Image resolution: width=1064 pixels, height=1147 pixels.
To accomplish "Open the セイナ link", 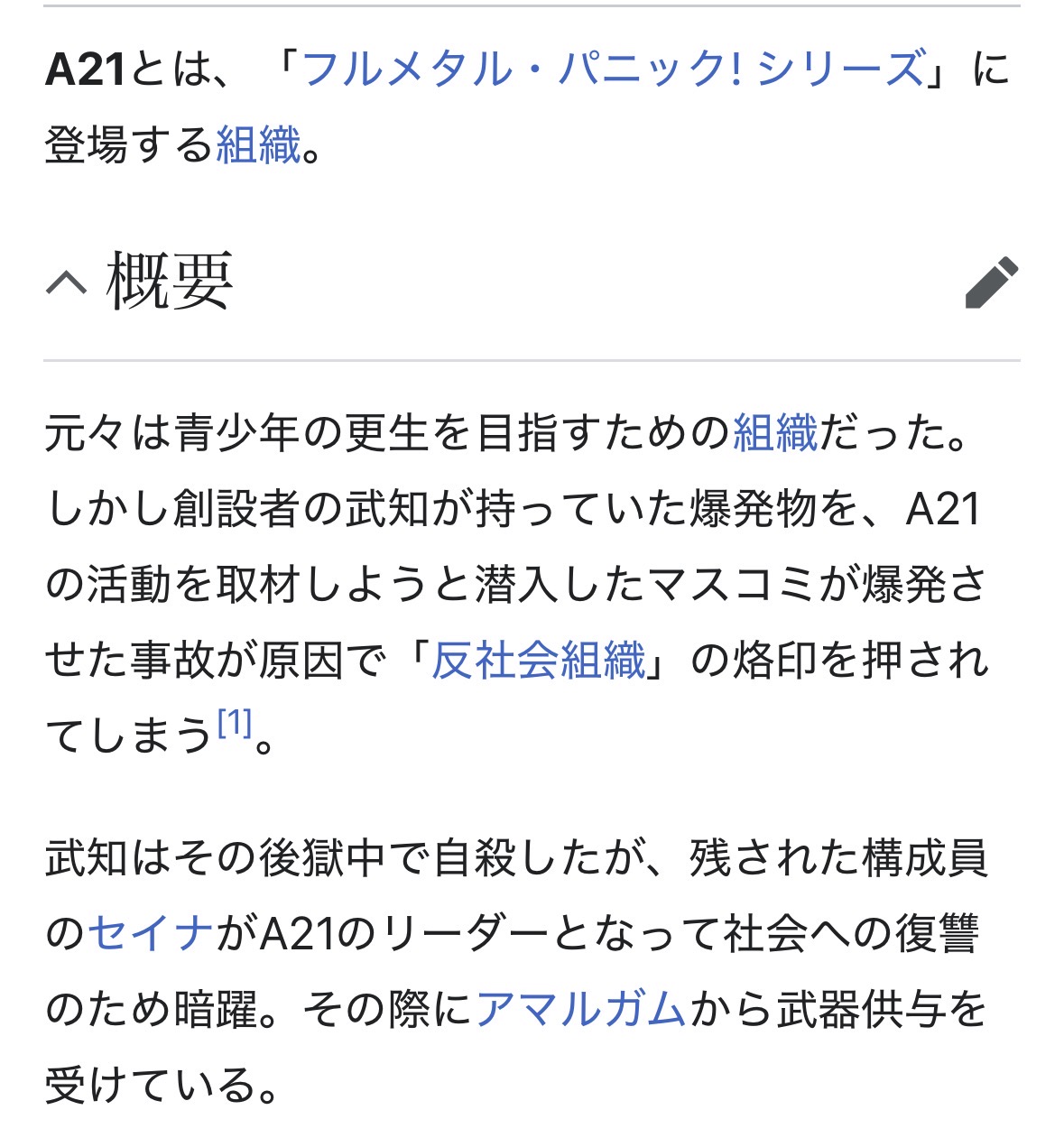I will pyautogui.click(x=151, y=933).
